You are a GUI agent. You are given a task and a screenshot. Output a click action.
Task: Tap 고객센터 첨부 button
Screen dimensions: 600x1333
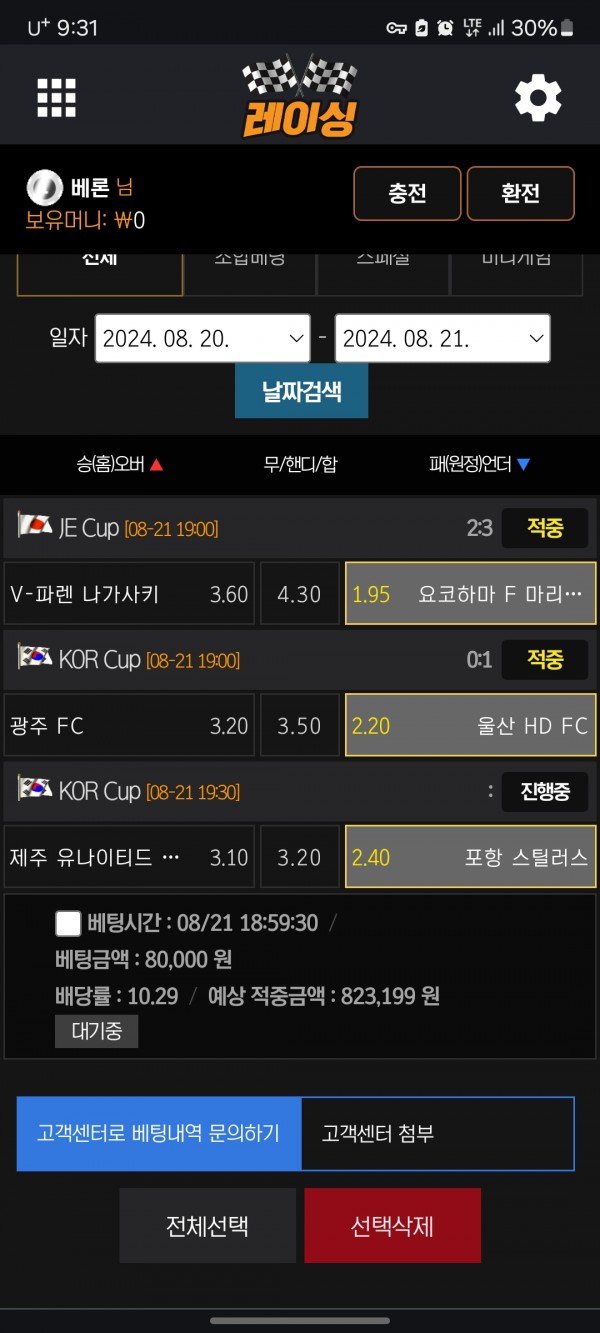(437, 1134)
